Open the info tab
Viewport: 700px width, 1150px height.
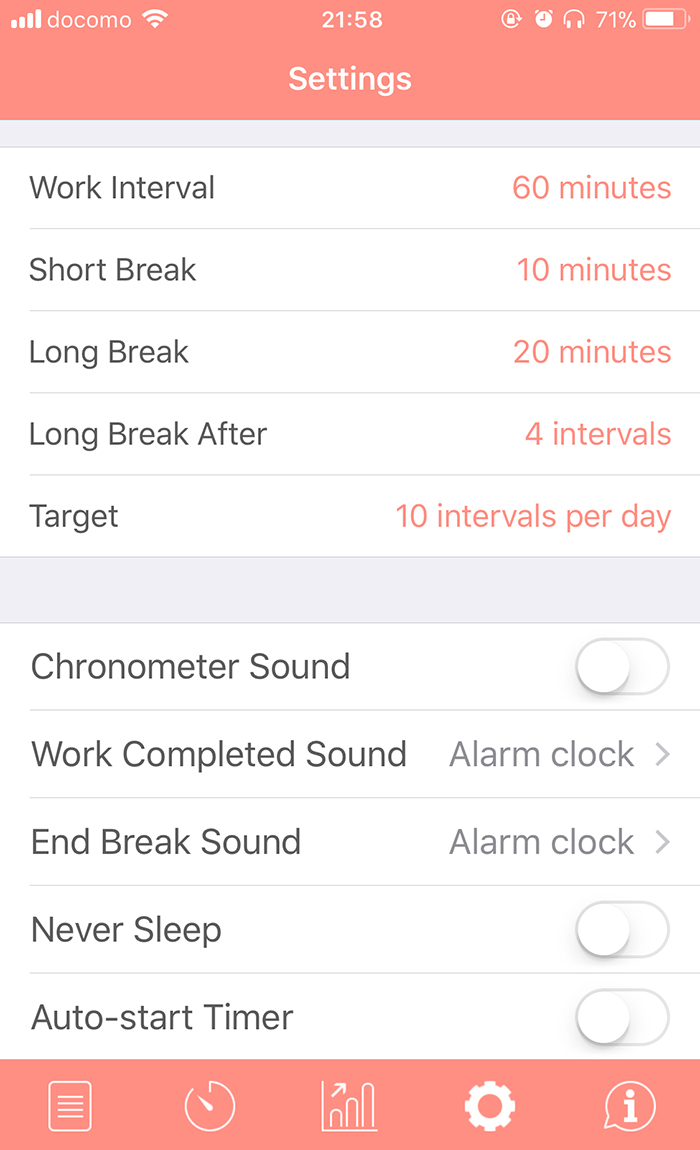[x=630, y=1105]
